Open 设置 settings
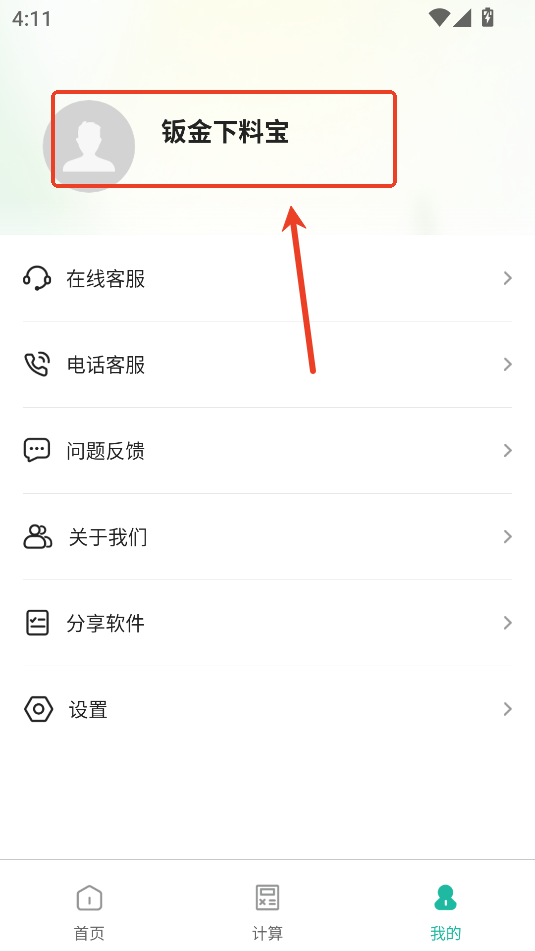535x951 pixels. click(x=268, y=709)
